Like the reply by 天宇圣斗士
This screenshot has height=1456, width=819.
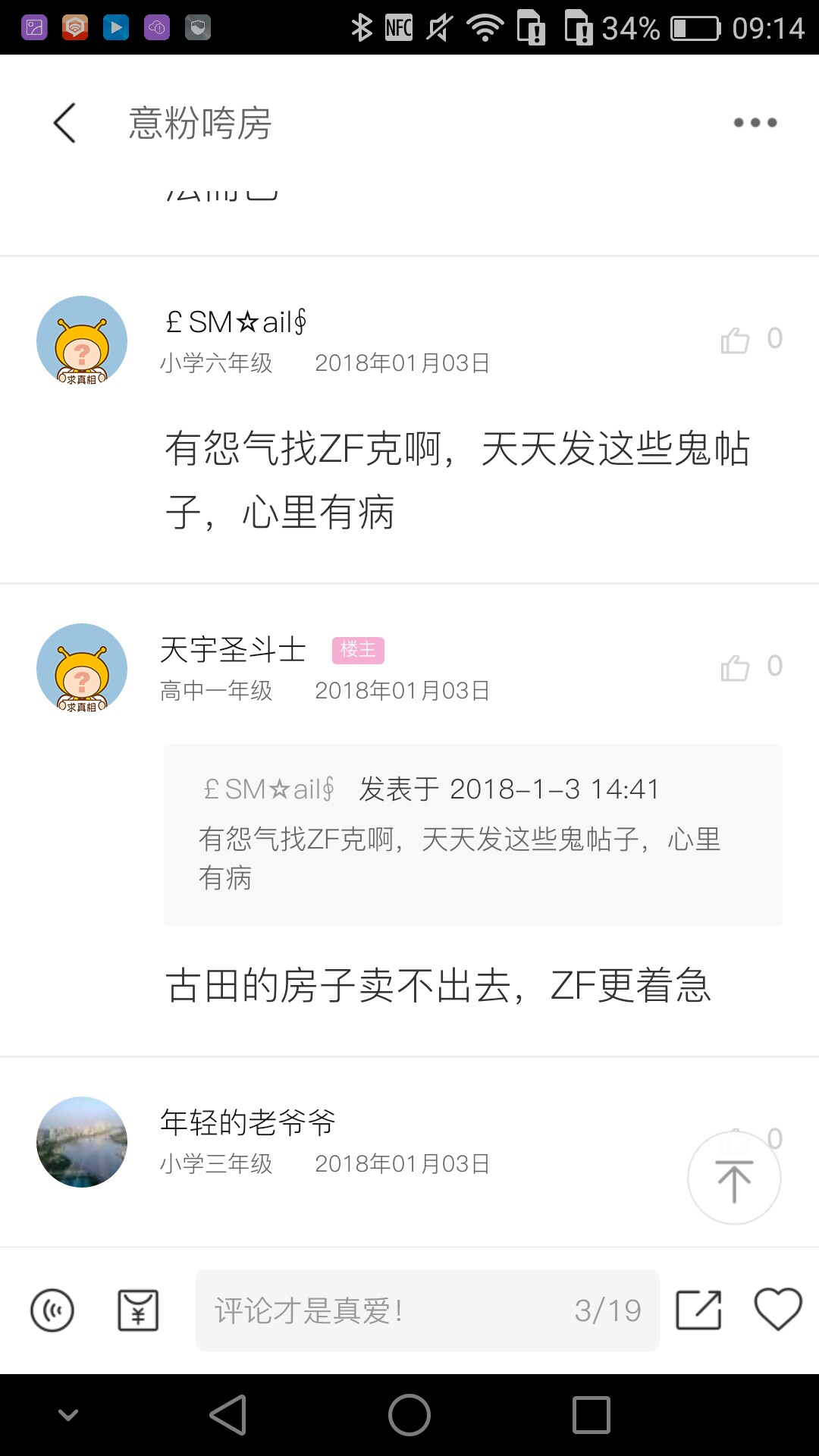[736, 668]
